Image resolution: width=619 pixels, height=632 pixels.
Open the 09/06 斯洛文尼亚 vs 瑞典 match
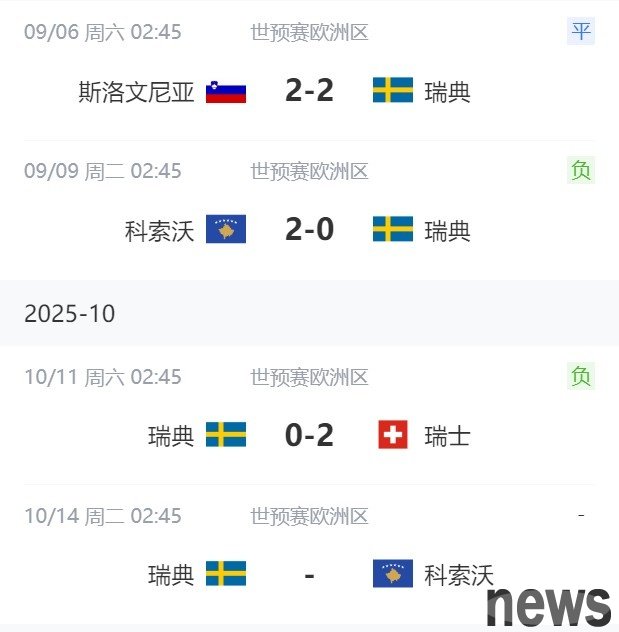pos(309,91)
